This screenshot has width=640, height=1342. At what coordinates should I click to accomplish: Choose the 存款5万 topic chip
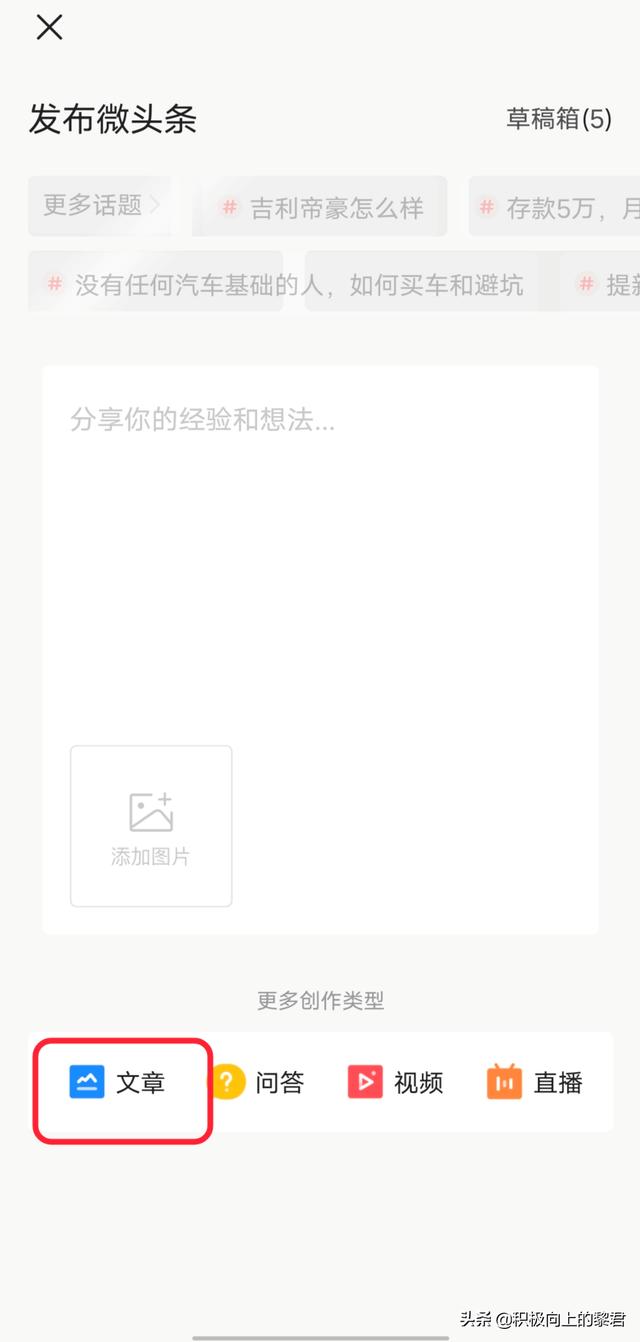[x=555, y=207]
